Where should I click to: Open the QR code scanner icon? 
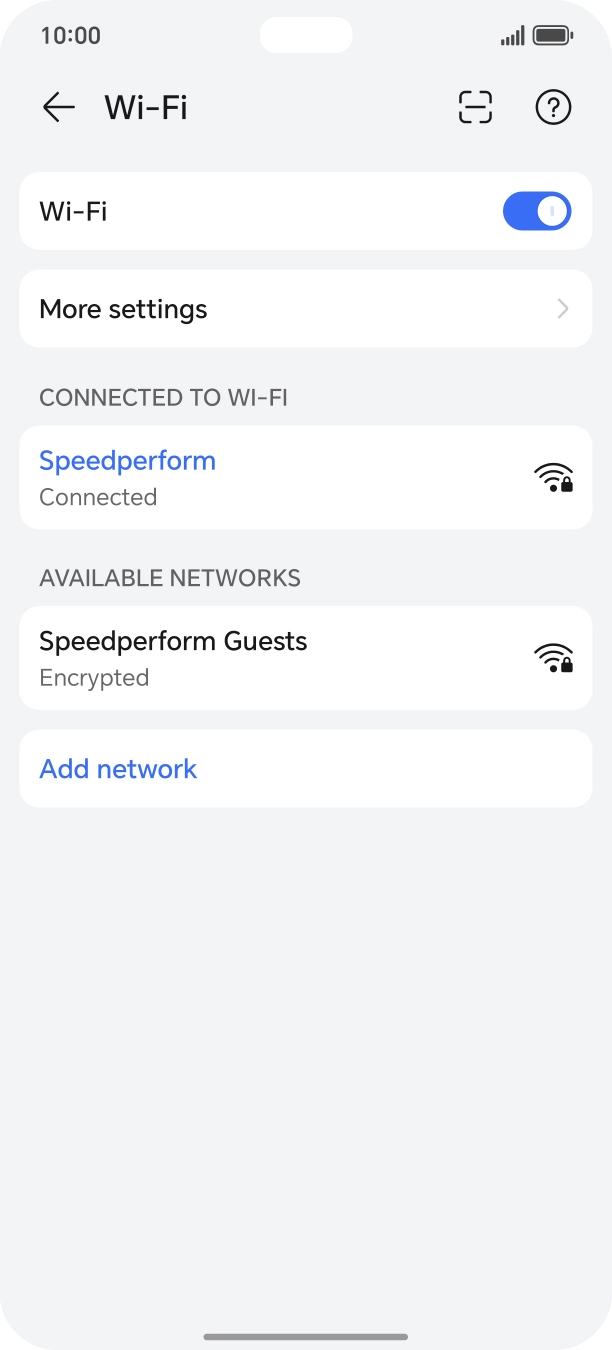(475, 107)
